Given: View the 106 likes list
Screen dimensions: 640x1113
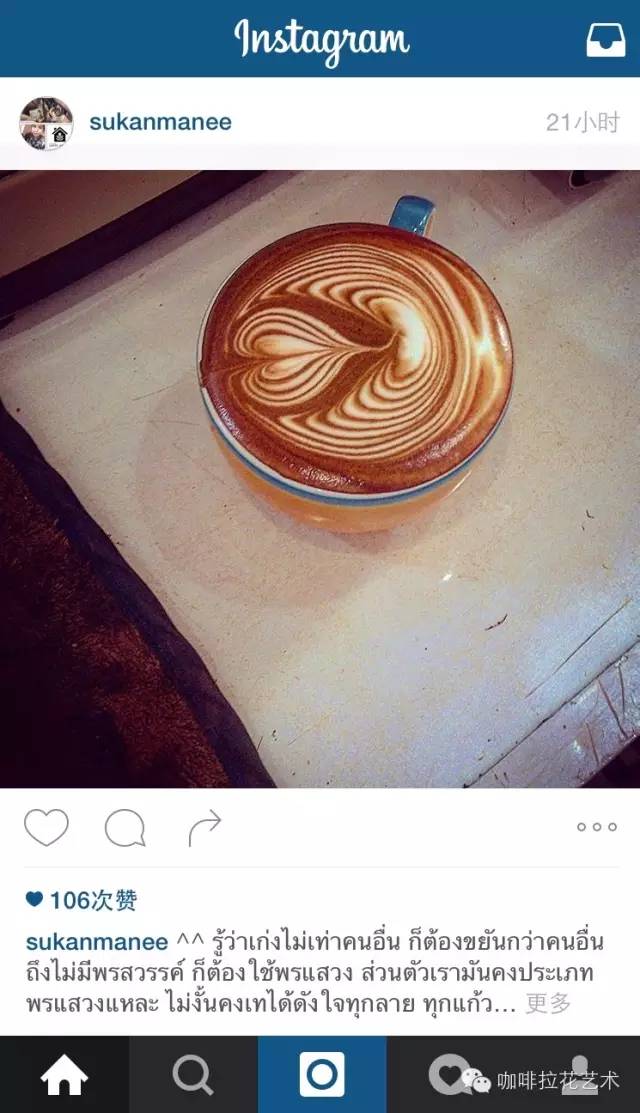Looking at the screenshot, I should (82, 900).
